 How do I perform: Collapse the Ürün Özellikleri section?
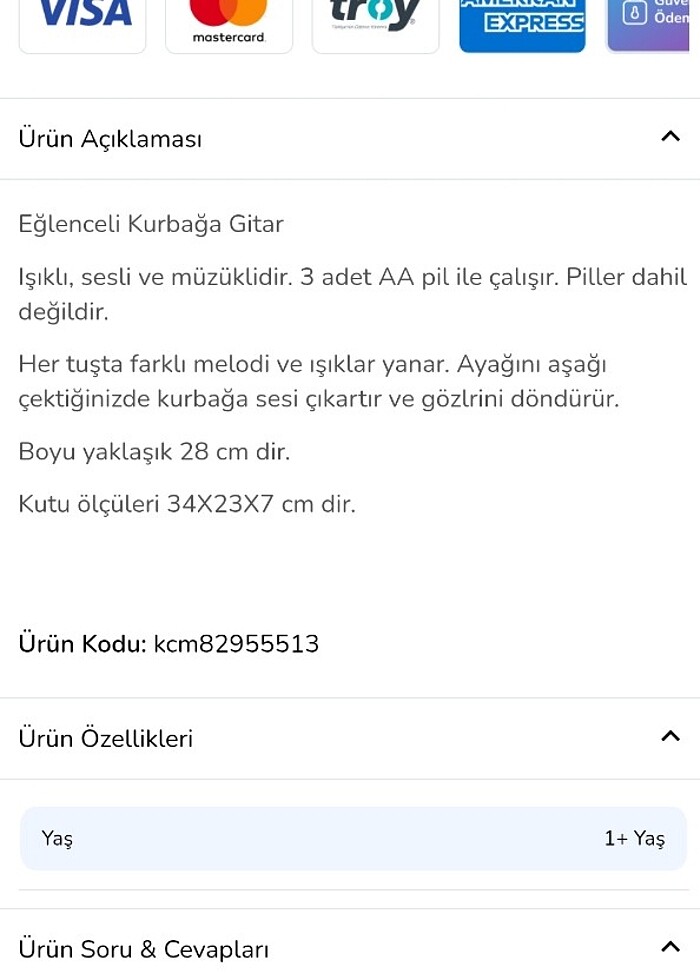(x=670, y=737)
